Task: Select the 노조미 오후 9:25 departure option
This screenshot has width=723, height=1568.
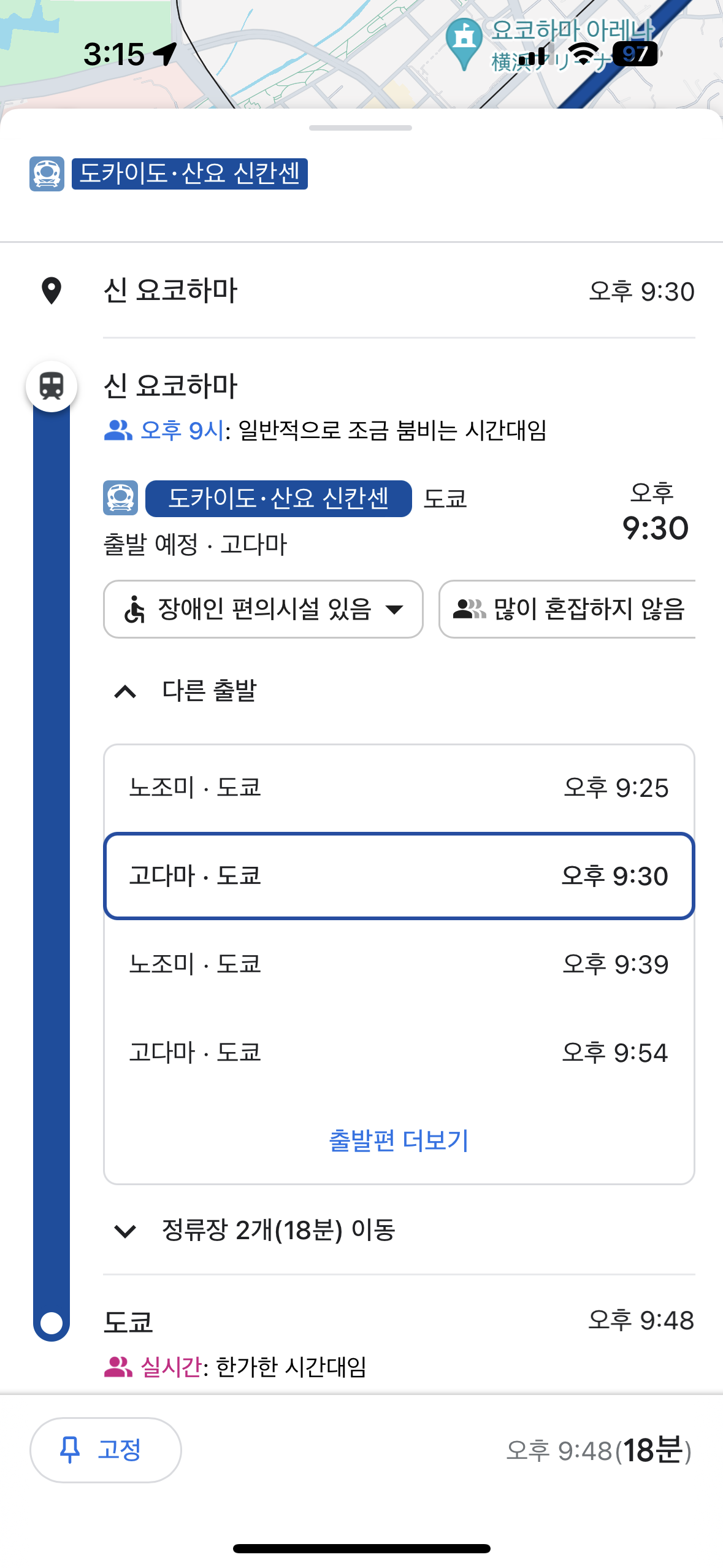Action: pos(399,789)
